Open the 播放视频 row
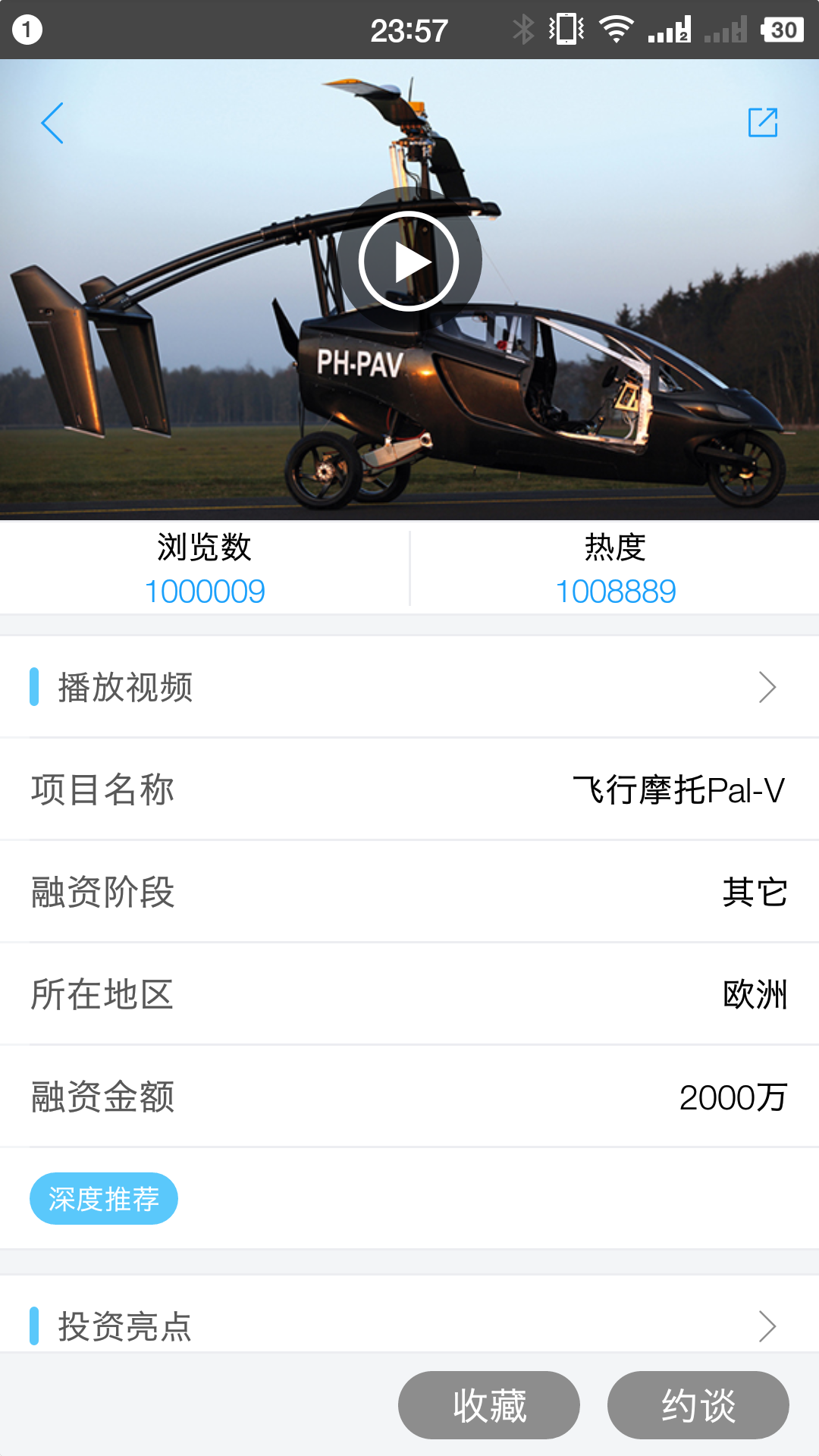Screen dimensions: 819x1456 pyautogui.click(x=409, y=687)
